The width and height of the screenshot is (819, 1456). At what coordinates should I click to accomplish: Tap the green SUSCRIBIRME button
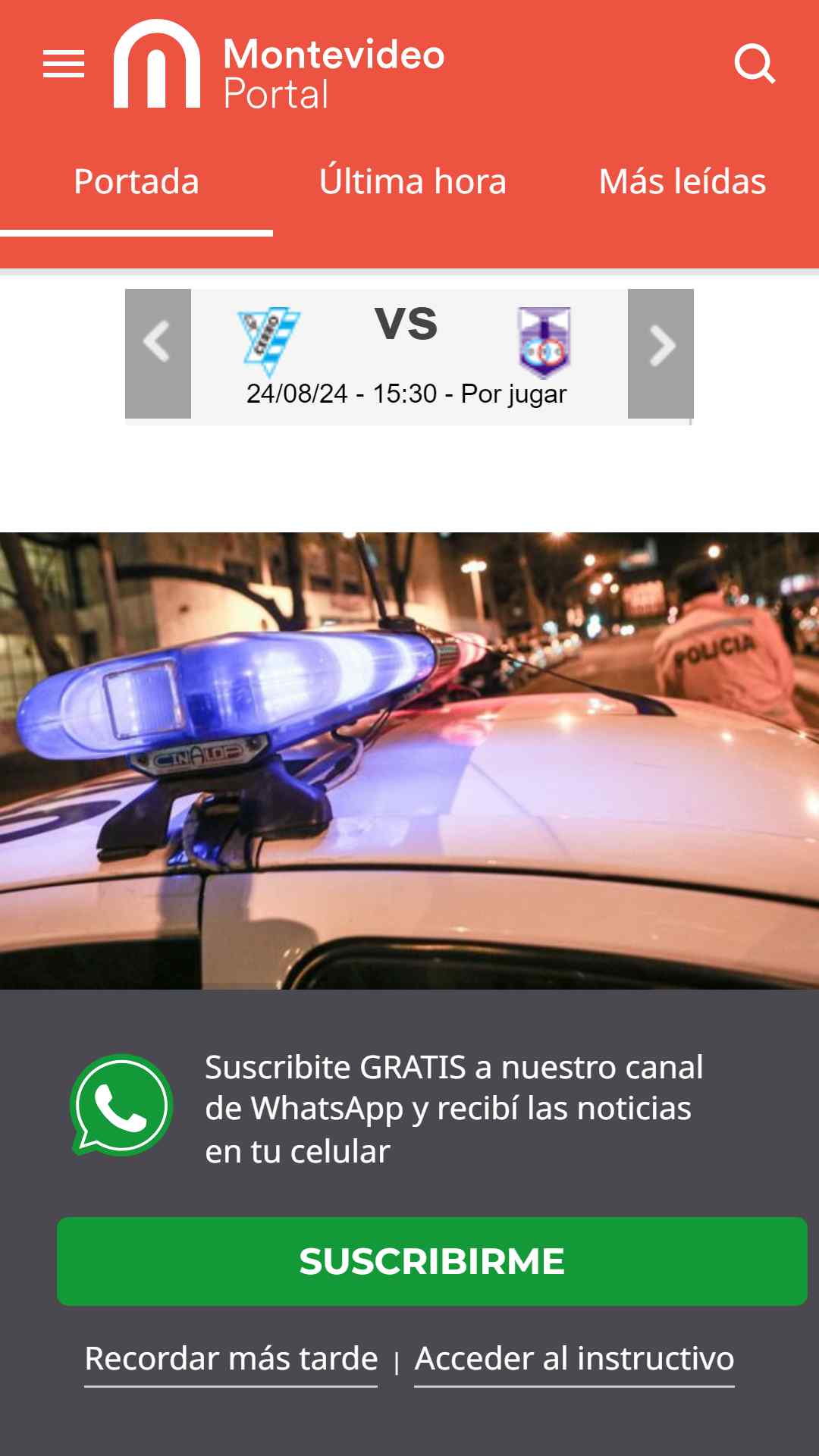tap(432, 1261)
